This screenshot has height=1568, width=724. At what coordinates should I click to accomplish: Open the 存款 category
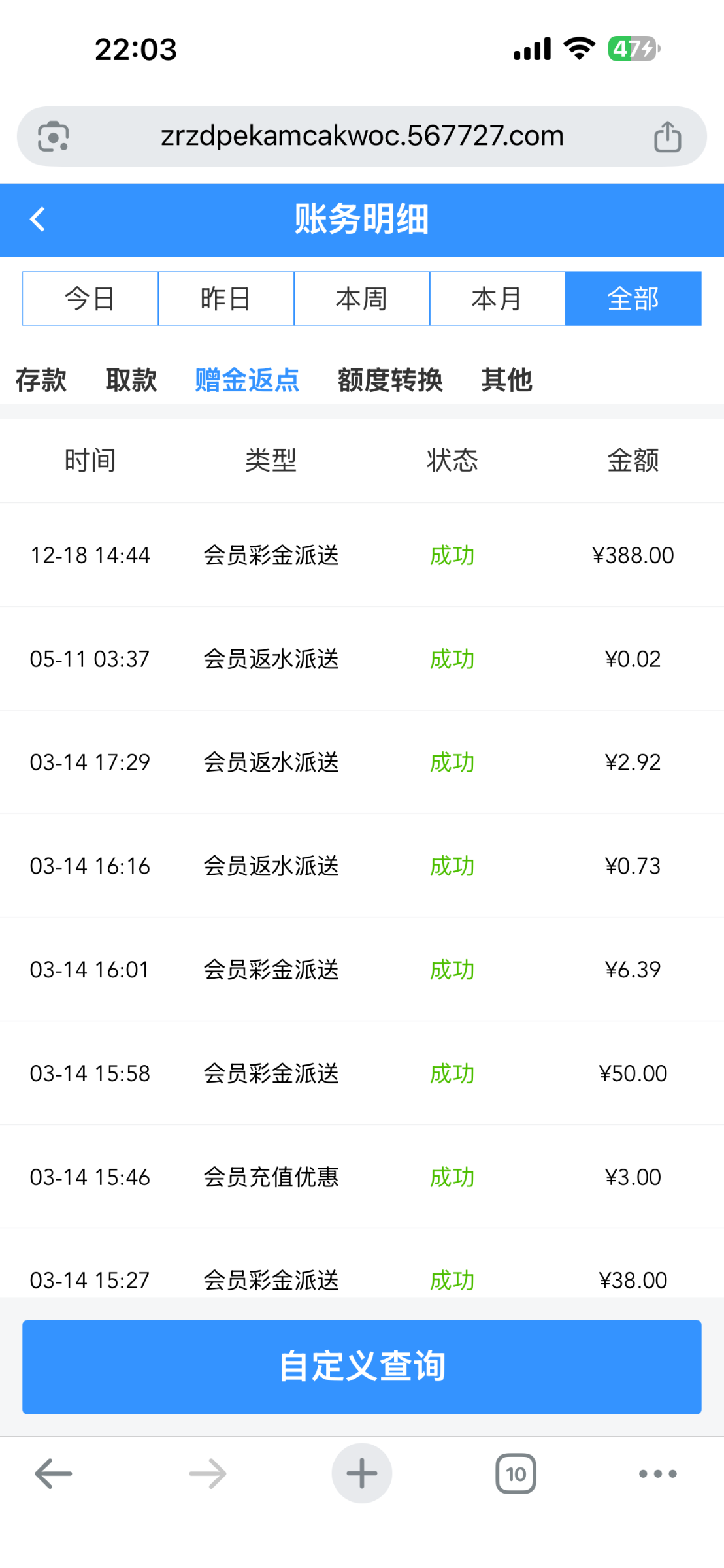pyautogui.click(x=41, y=380)
